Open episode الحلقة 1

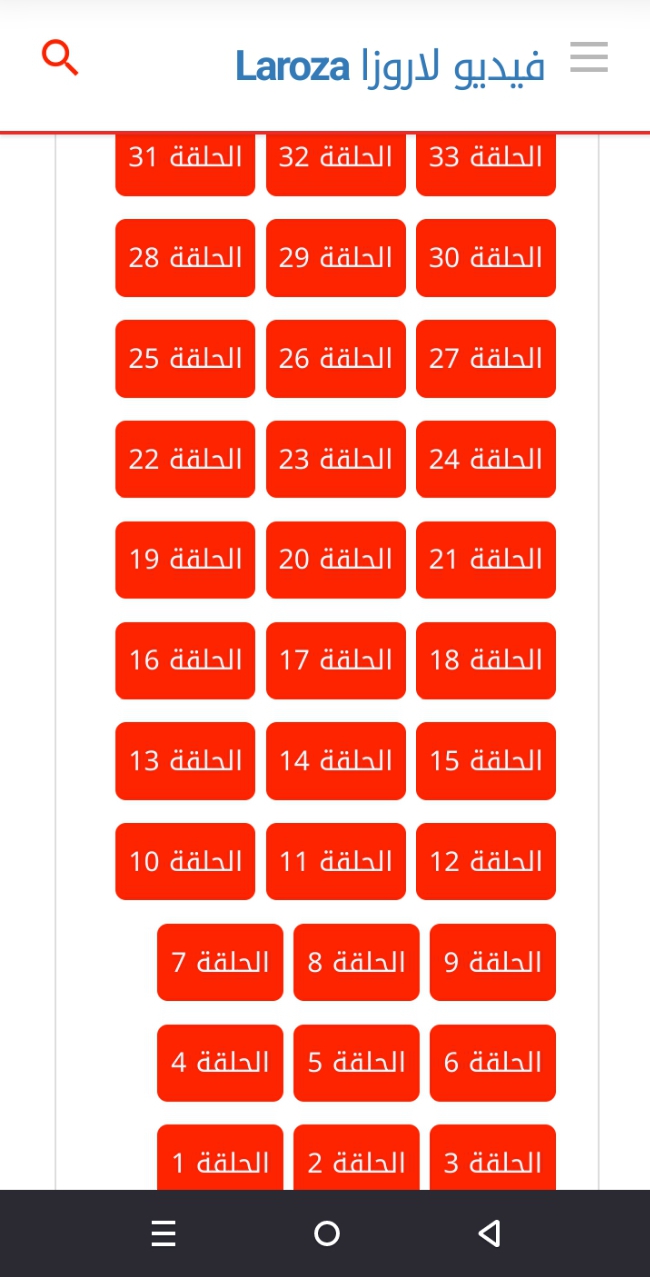coord(220,1158)
